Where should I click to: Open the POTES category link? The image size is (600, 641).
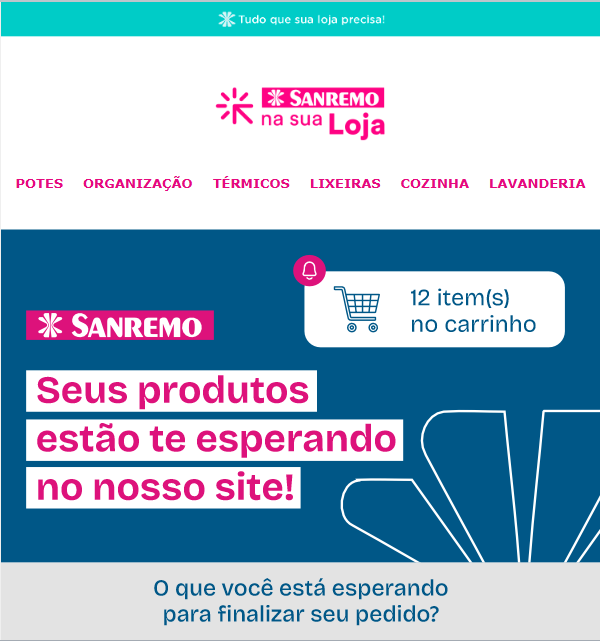(x=39, y=183)
